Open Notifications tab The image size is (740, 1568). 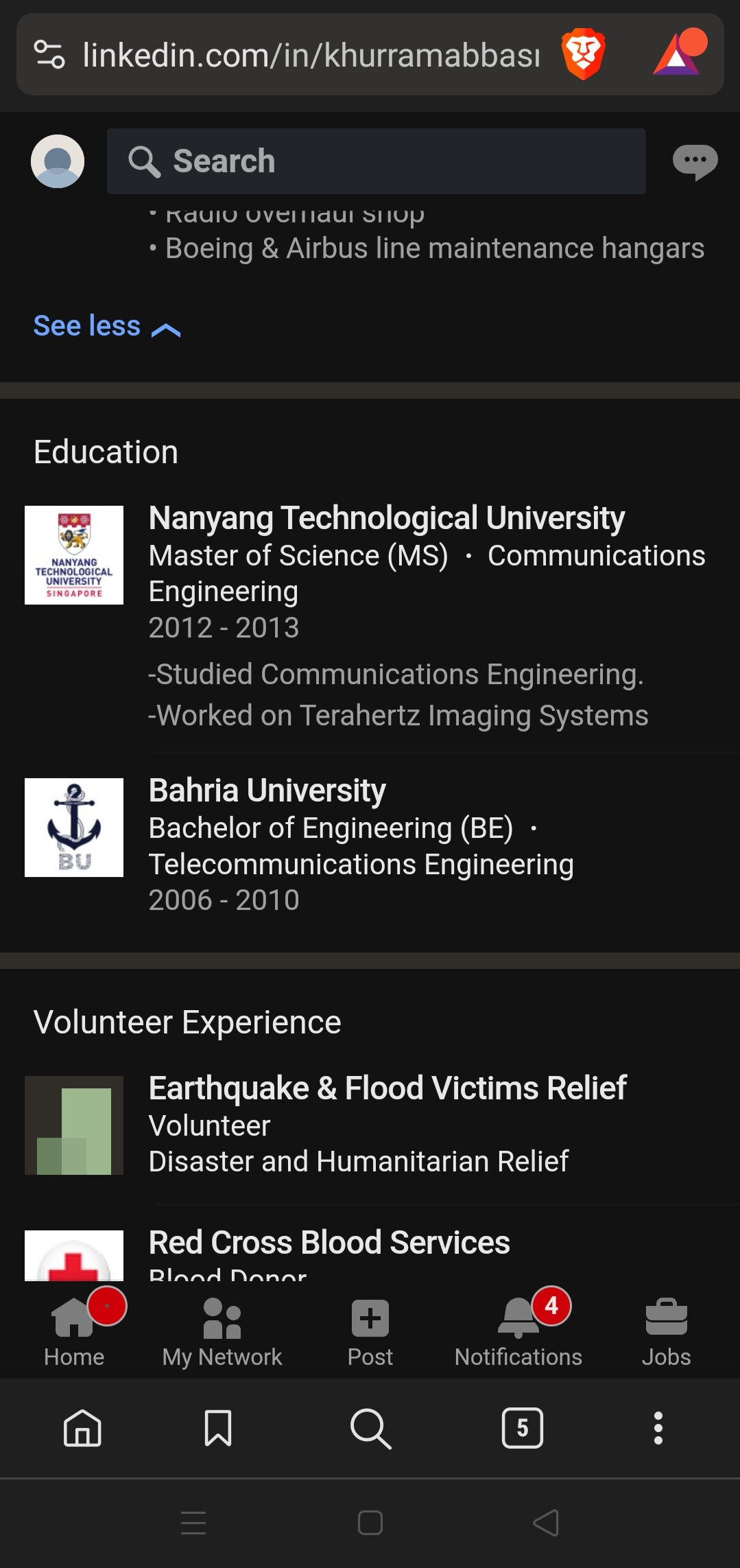click(518, 1333)
